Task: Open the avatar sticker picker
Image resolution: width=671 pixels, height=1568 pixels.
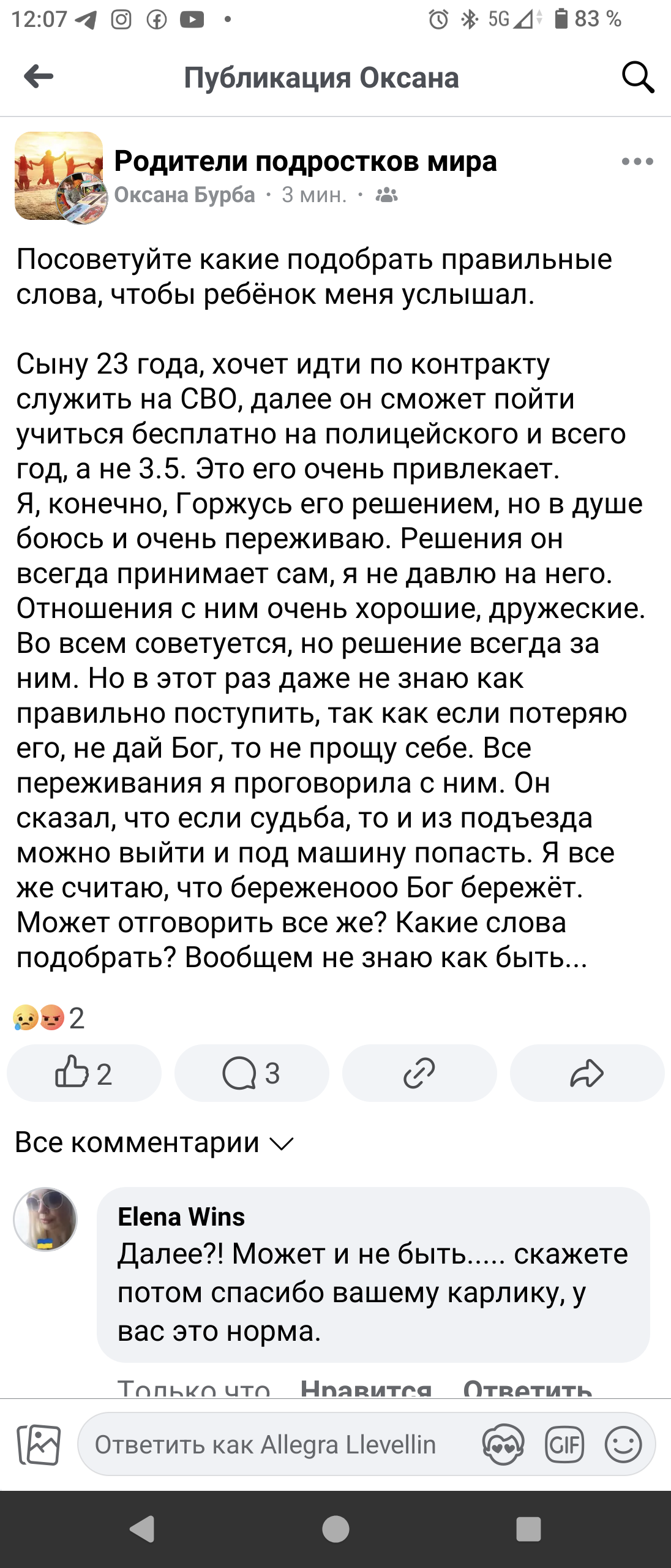Action: [x=503, y=1444]
